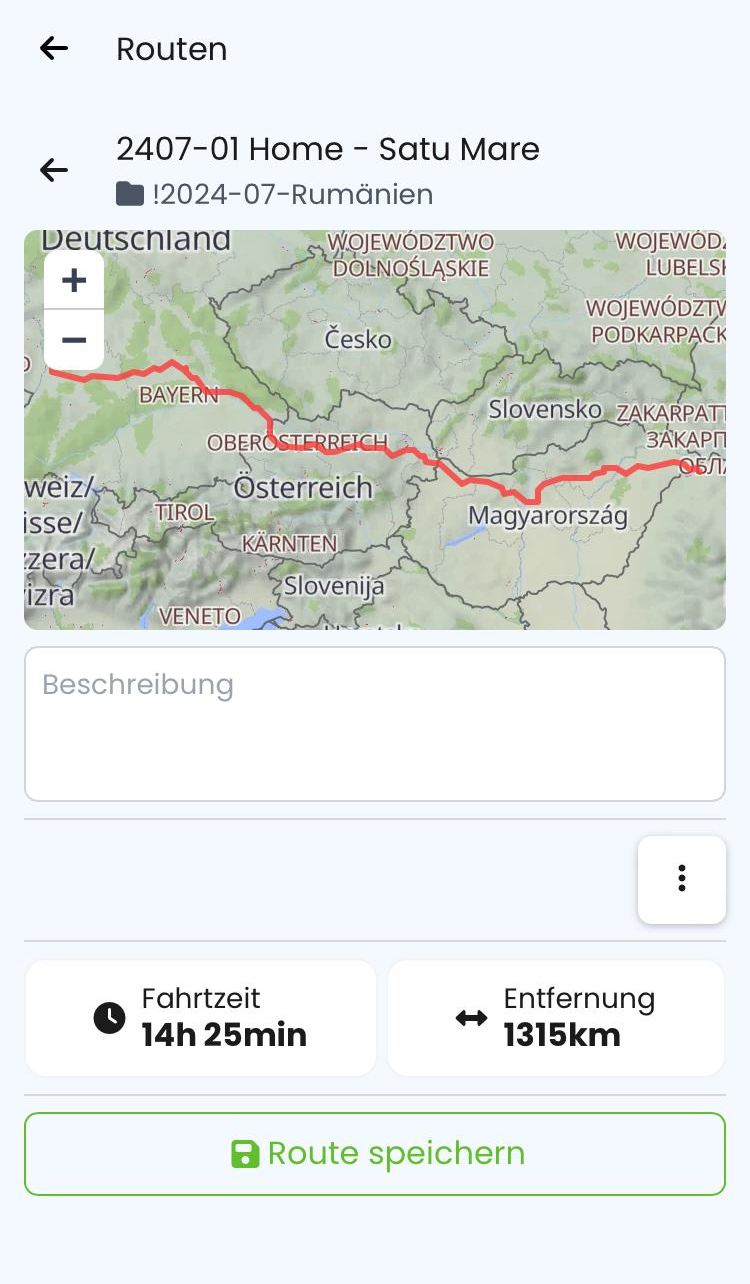
Task: Save route with Route speichern
Action: (374, 1153)
